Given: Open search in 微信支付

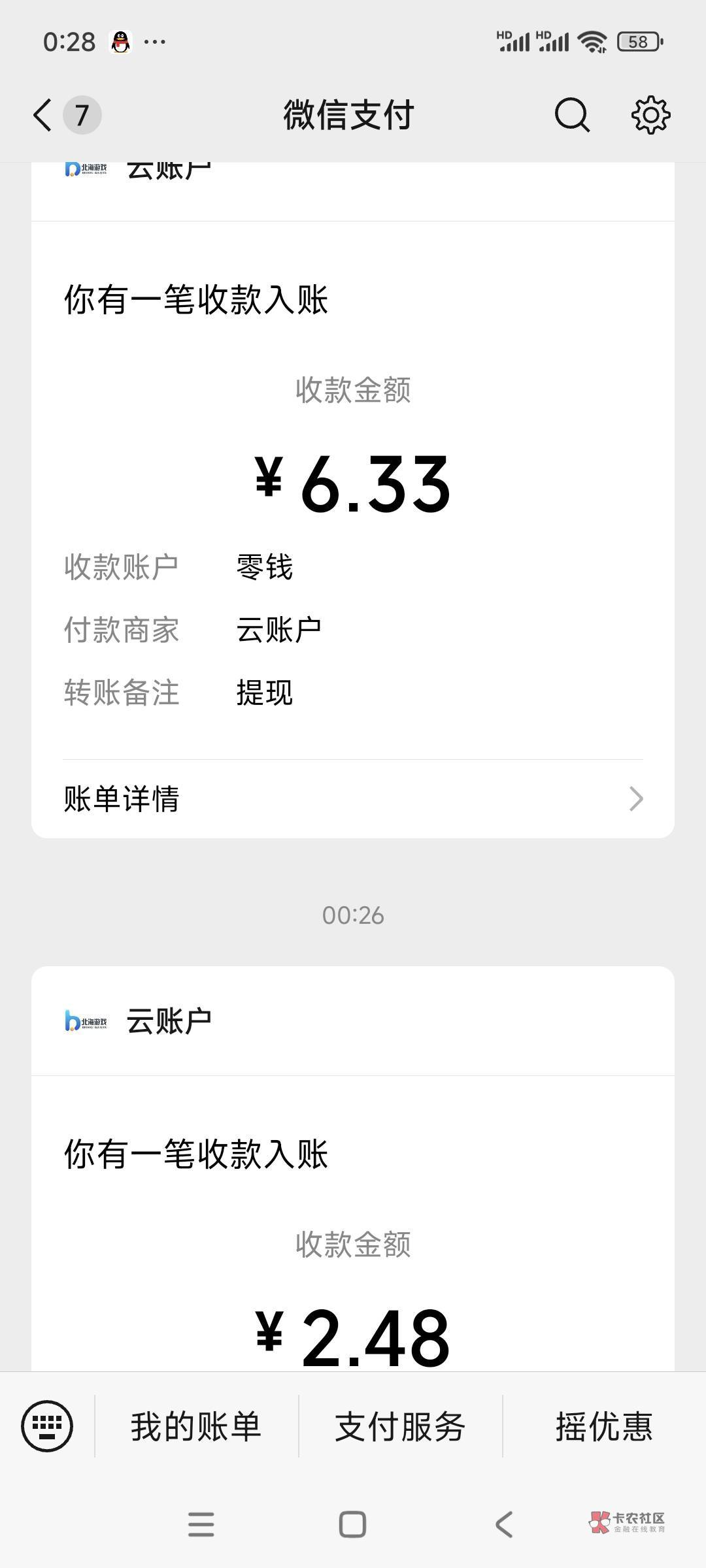Looking at the screenshot, I should click(x=572, y=115).
